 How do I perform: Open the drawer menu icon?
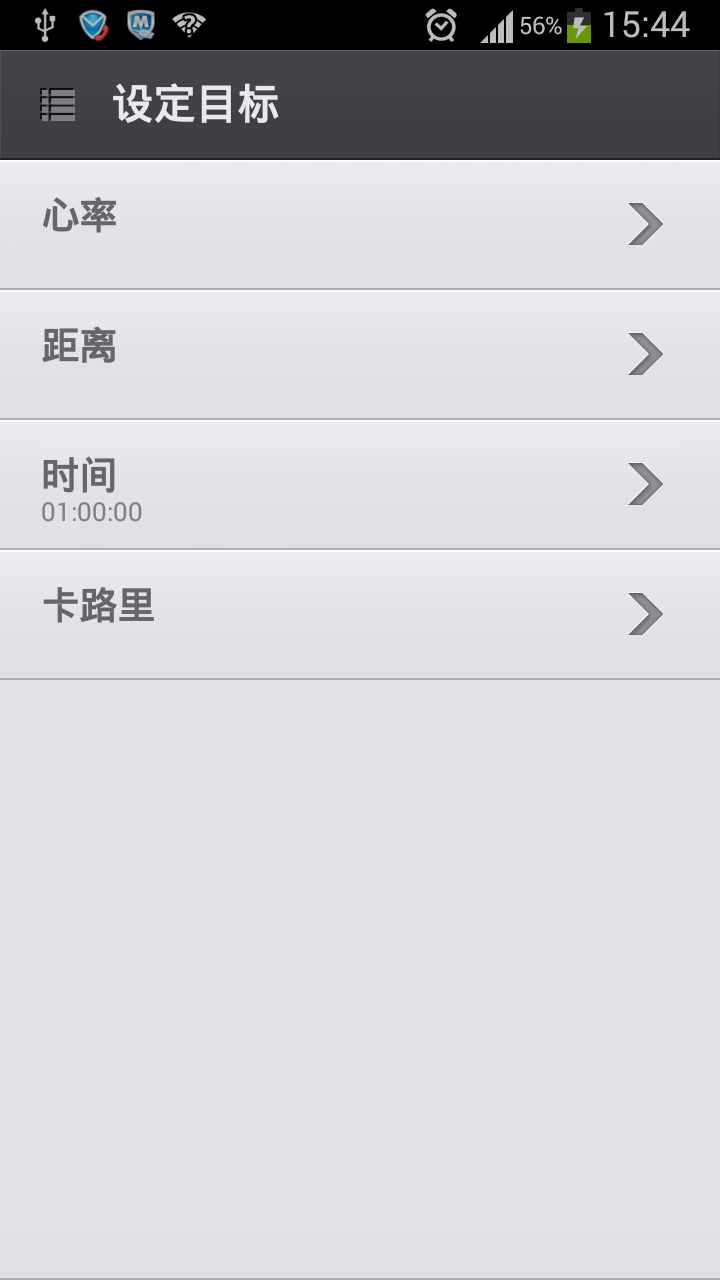pos(58,105)
